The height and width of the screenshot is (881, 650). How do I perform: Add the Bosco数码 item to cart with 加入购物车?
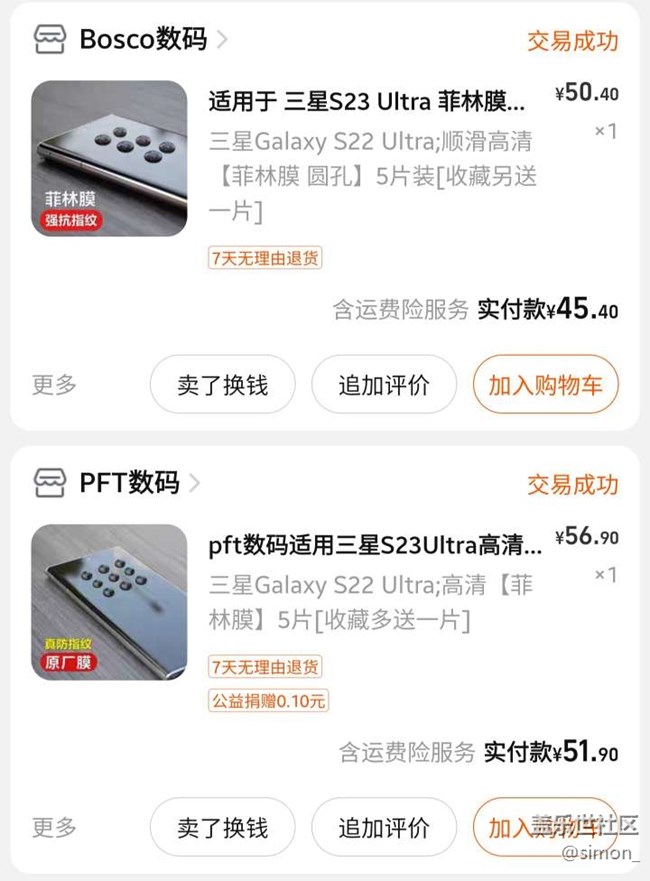[x=545, y=385]
